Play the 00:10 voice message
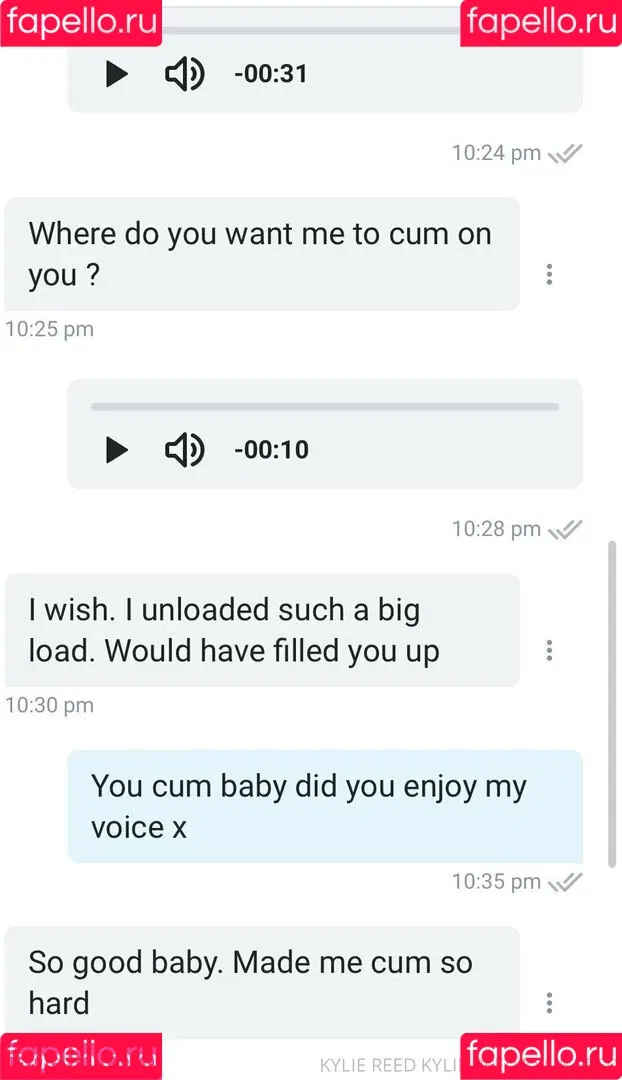 117,450
